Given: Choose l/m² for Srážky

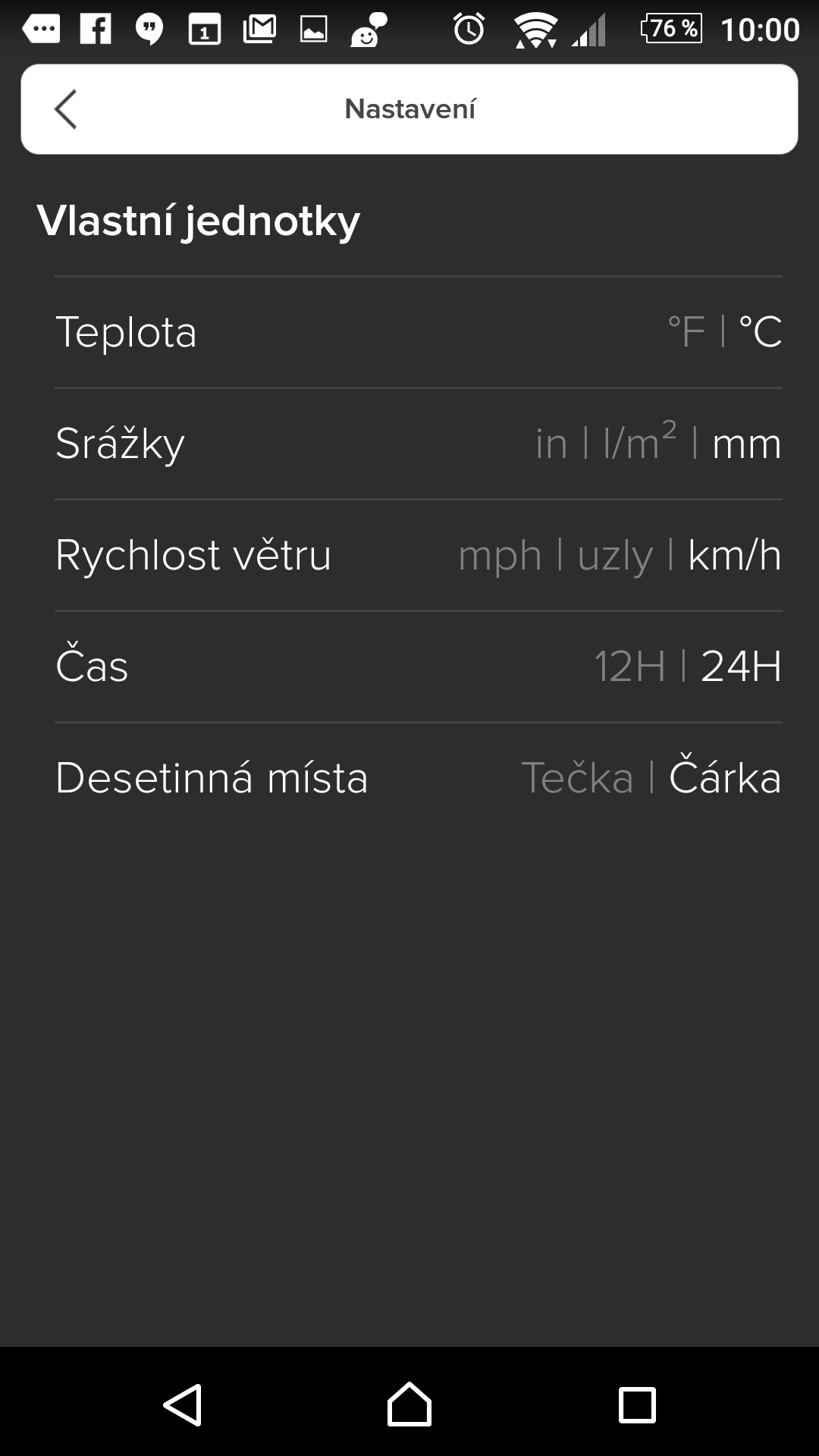Looking at the screenshot, I should point(639,441).
